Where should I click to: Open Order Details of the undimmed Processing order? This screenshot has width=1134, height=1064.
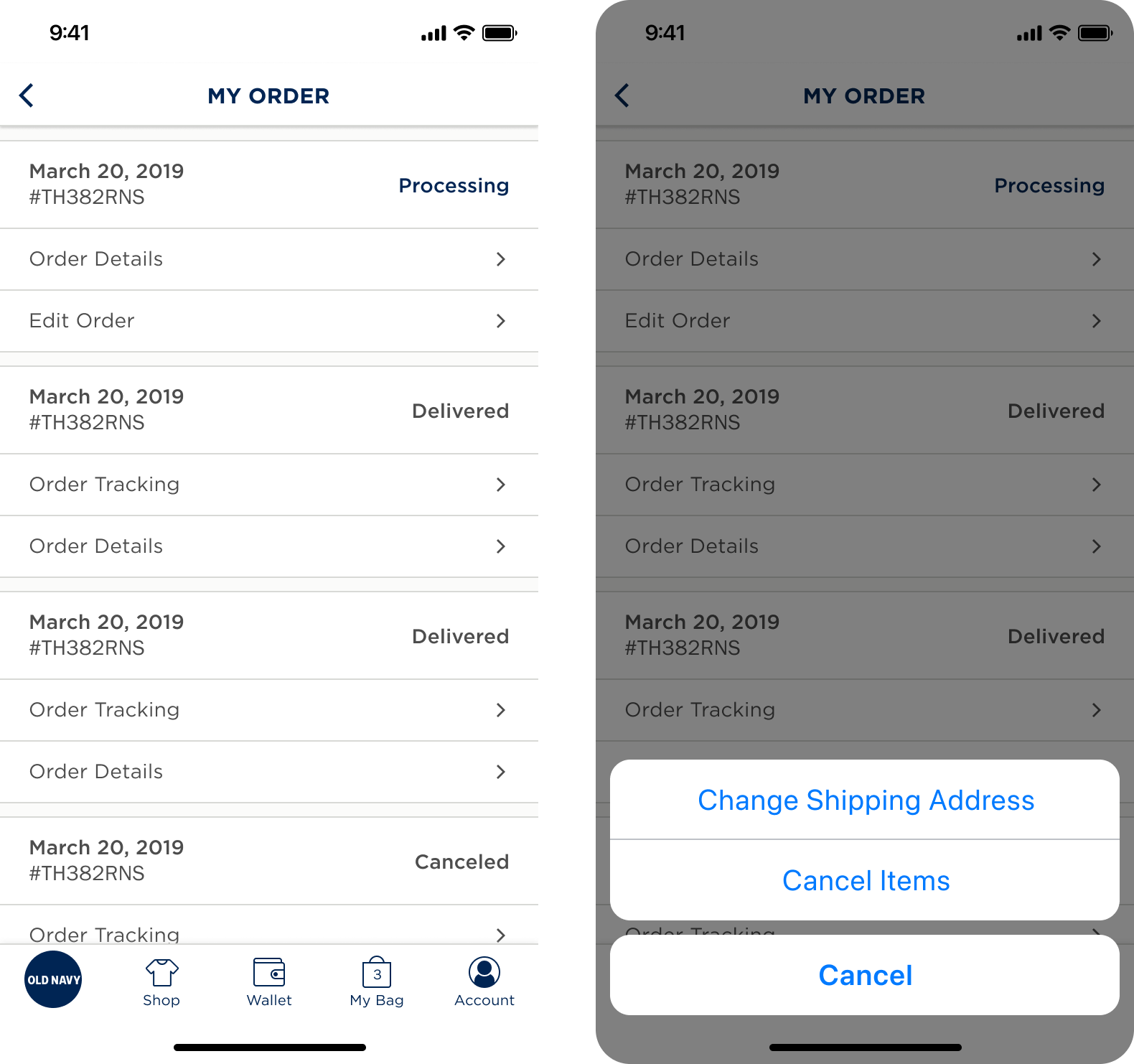coord(269,259)
